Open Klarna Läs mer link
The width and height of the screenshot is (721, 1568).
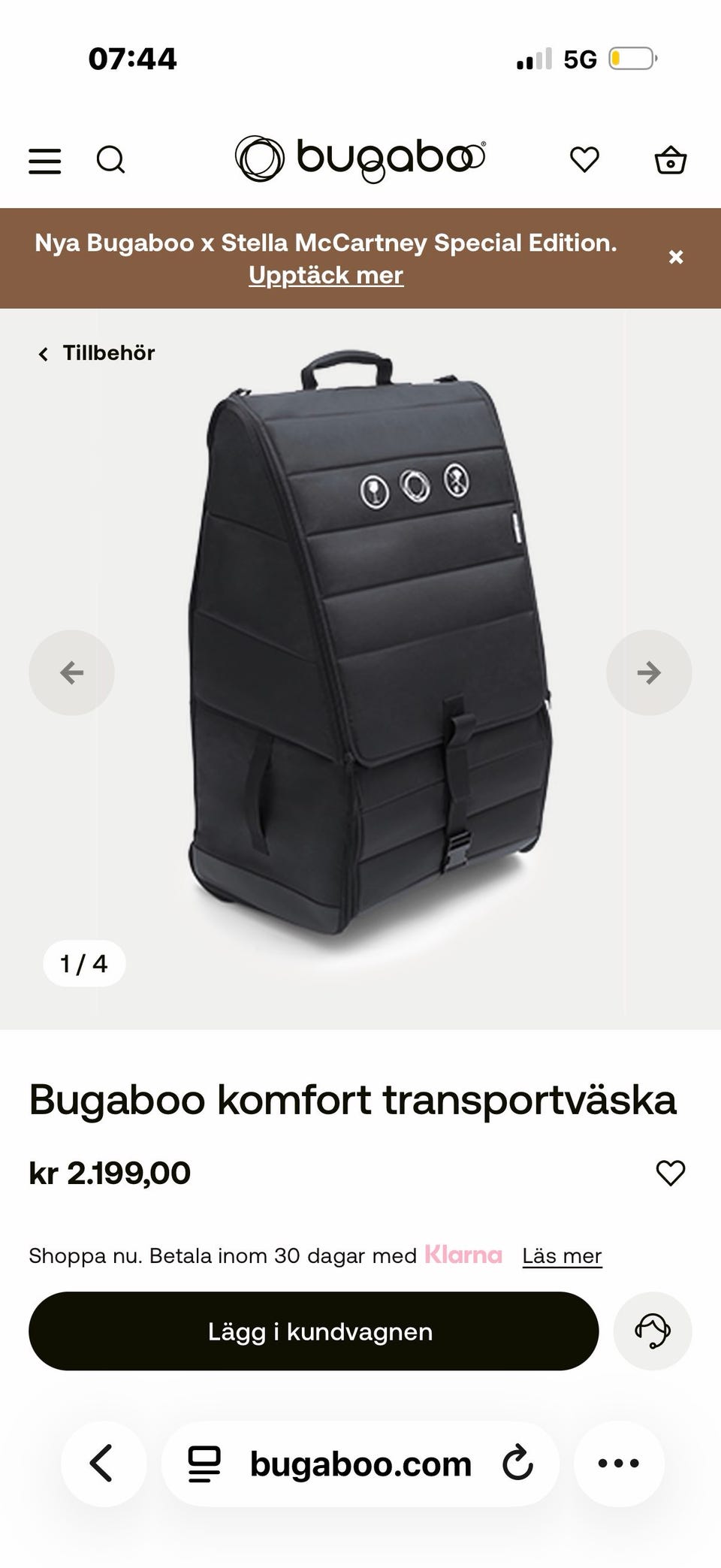(562, 1255)
